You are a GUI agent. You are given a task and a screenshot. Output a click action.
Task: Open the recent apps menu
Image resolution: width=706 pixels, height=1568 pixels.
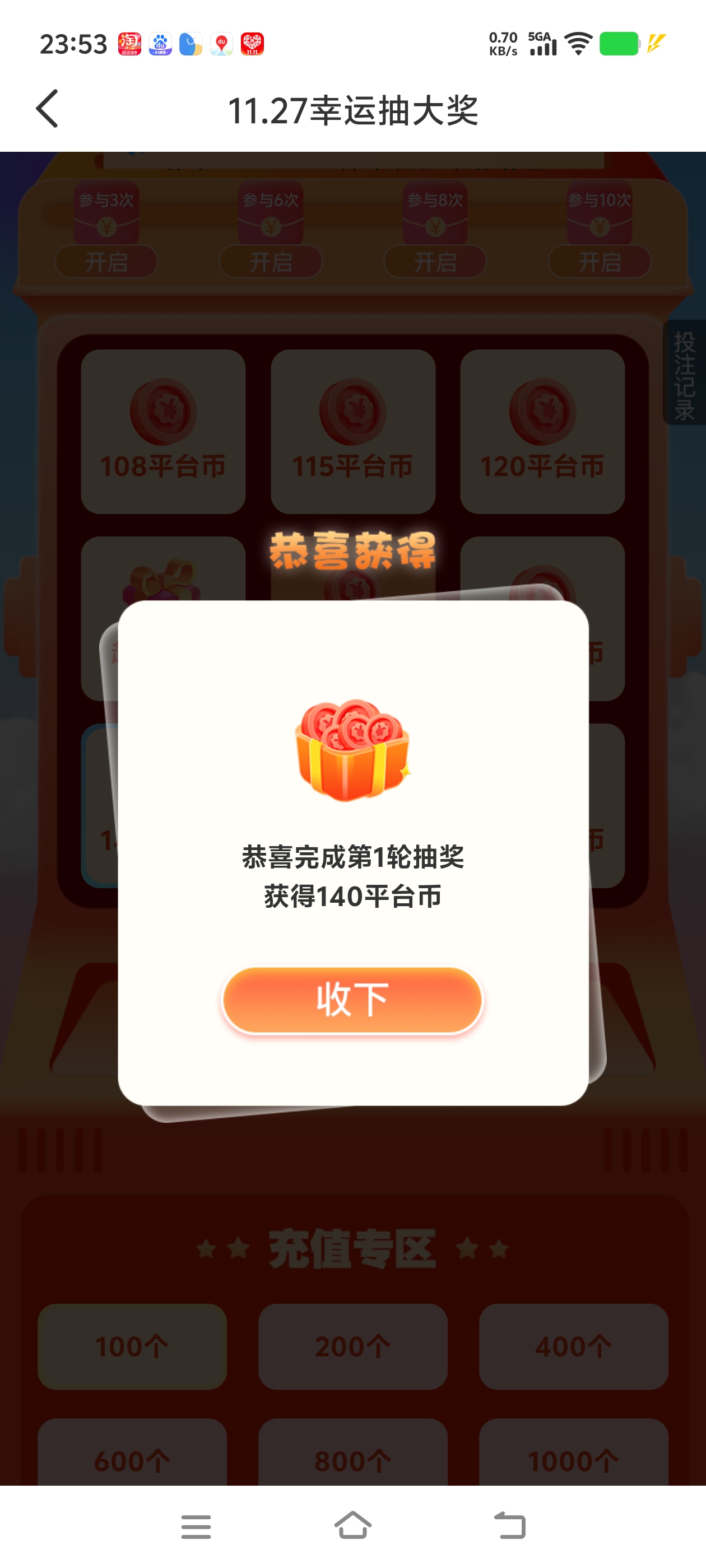click(196, 1527)
